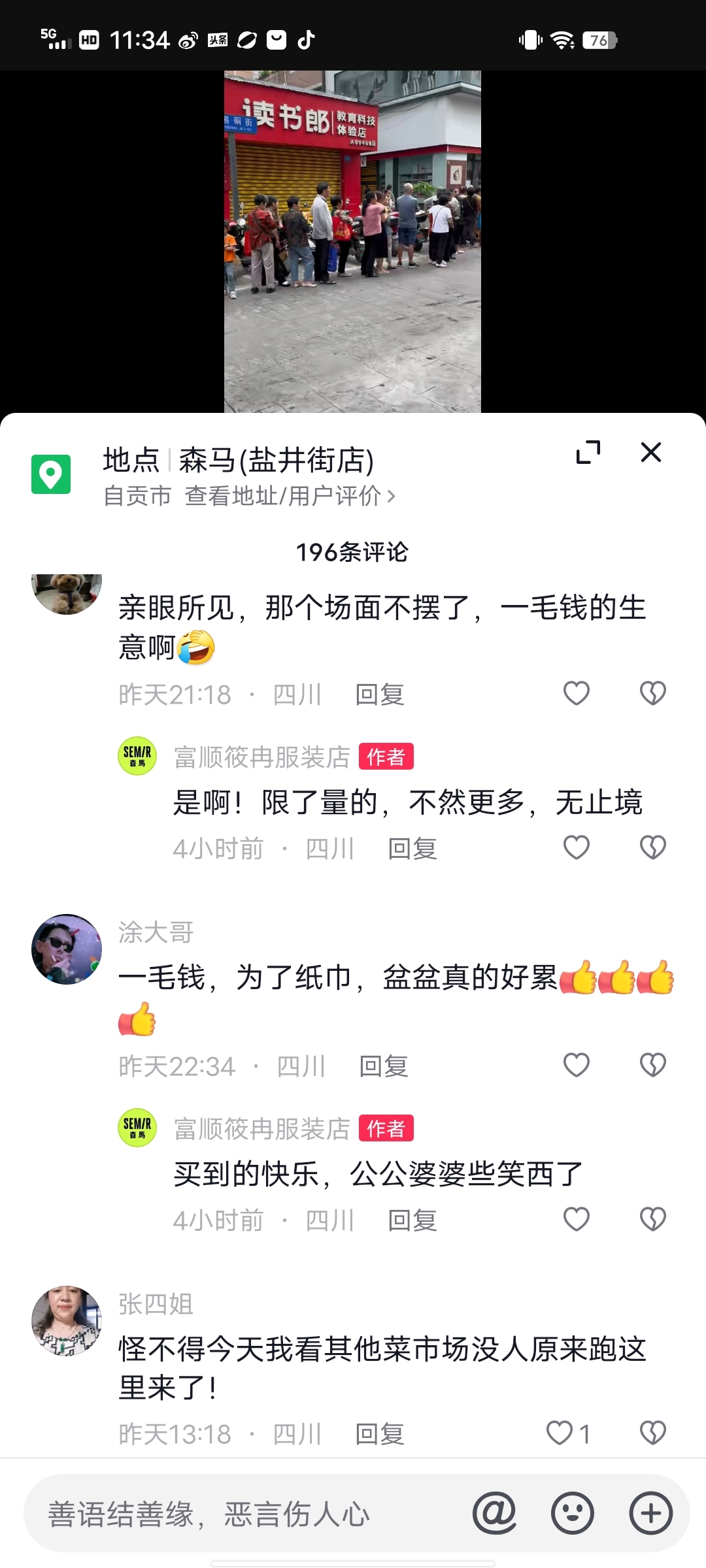The image size is (706, 1568).
Task: Reply to the 昨天21:18 comment
Action: tap(379, 694)
